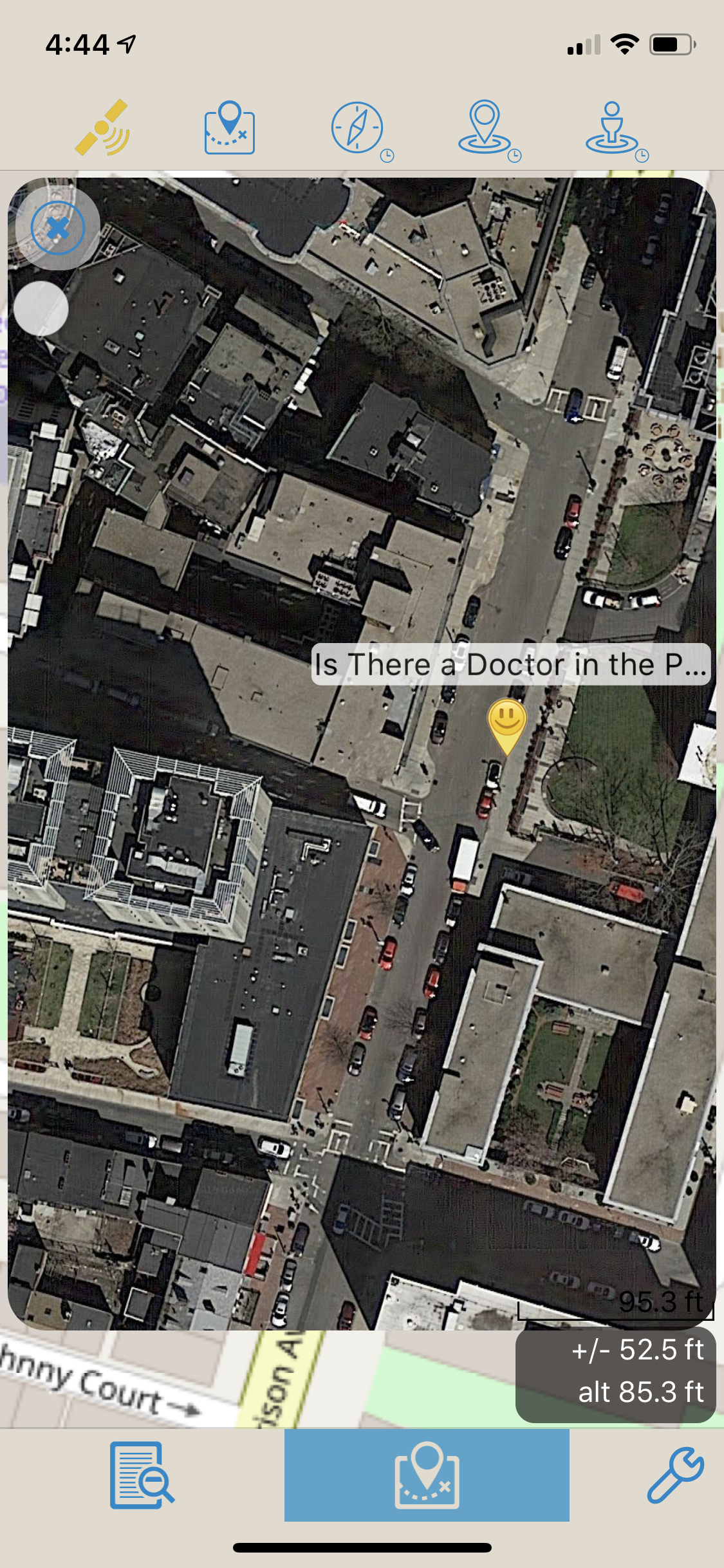Open the wrench settings tab
The width and height of the screenshot is (724, 1568).
coord(675,1475)
